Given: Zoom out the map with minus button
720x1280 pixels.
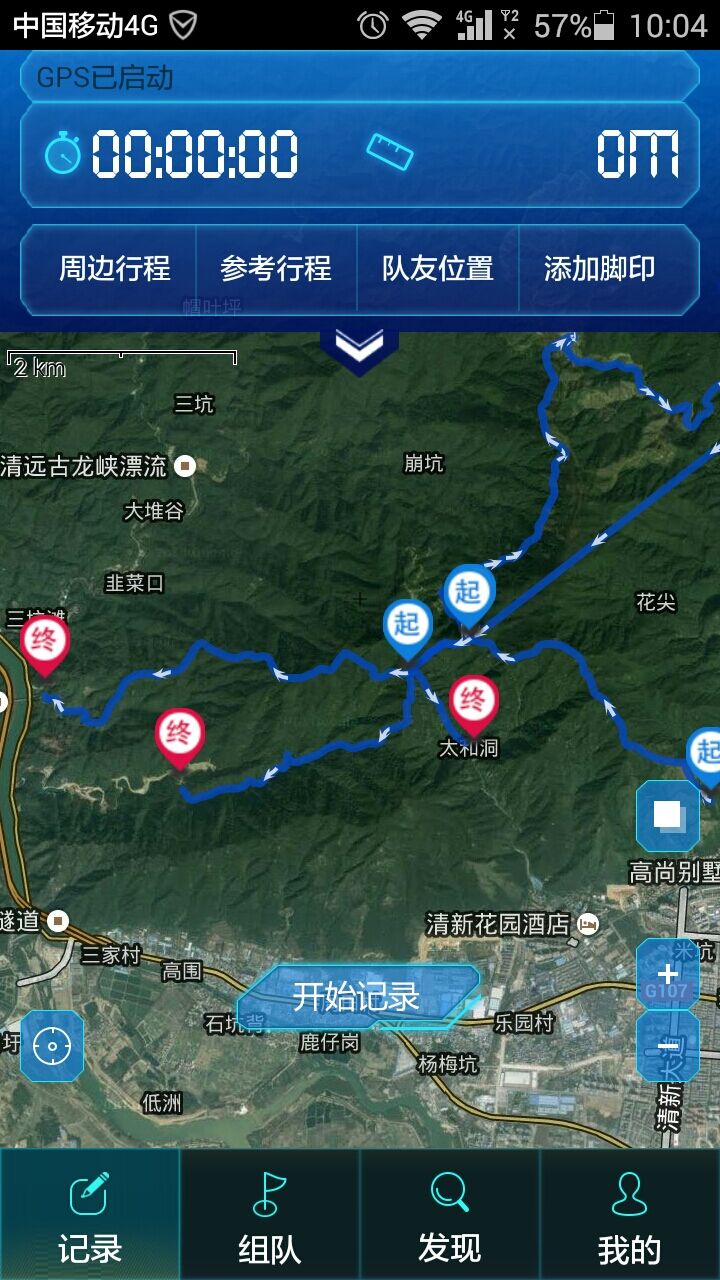Looking at the screenshot, I should 668,1046.
